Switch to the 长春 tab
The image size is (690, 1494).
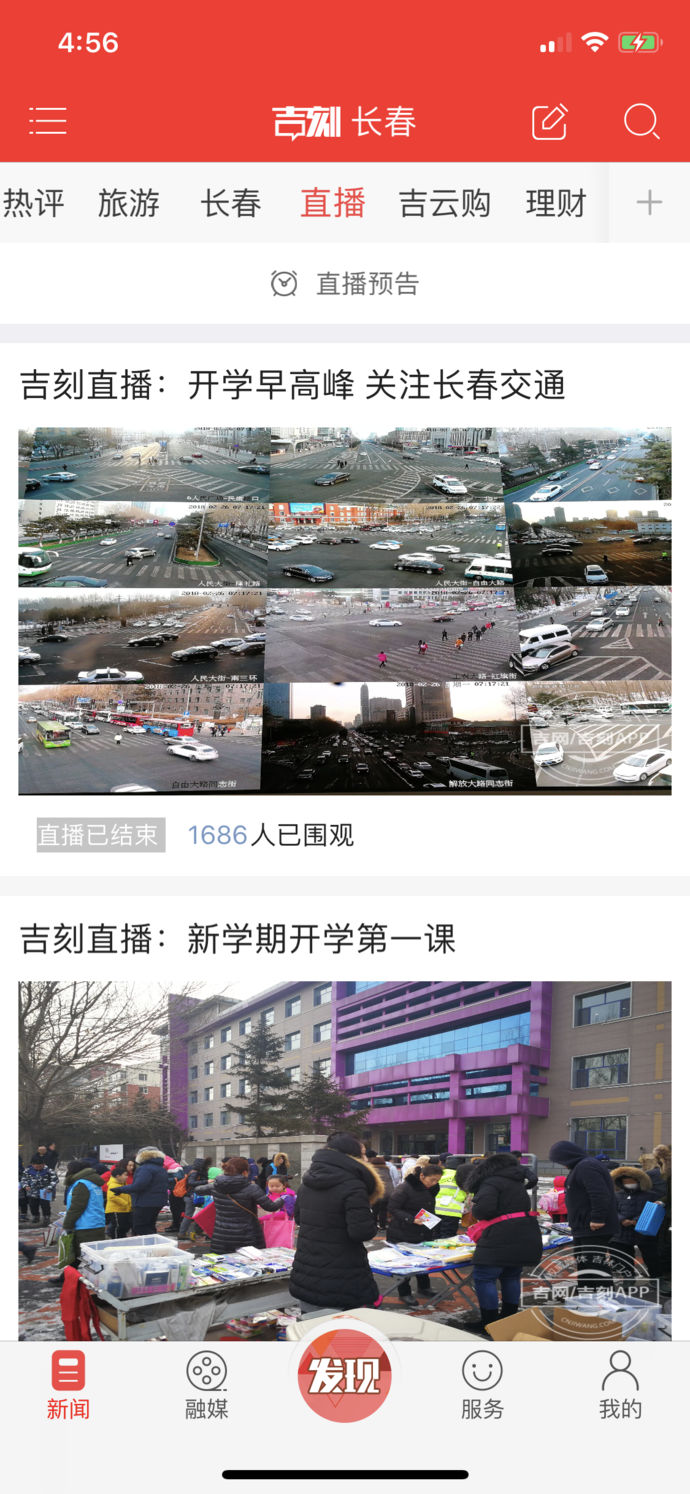tap(231, 203)
